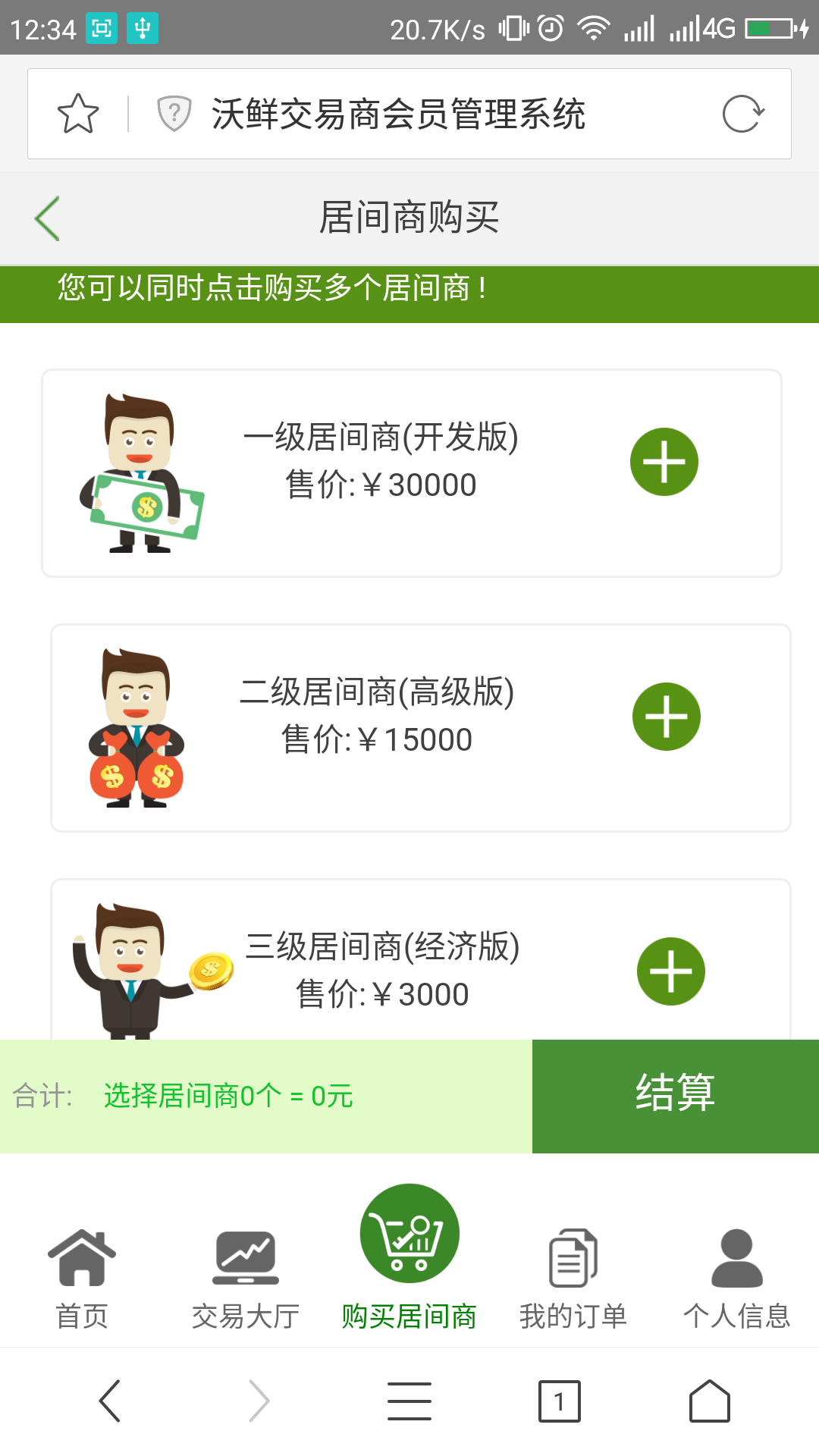
Task: Add 一级居间商(开发版) with its plus button
Action: point(664,462)
